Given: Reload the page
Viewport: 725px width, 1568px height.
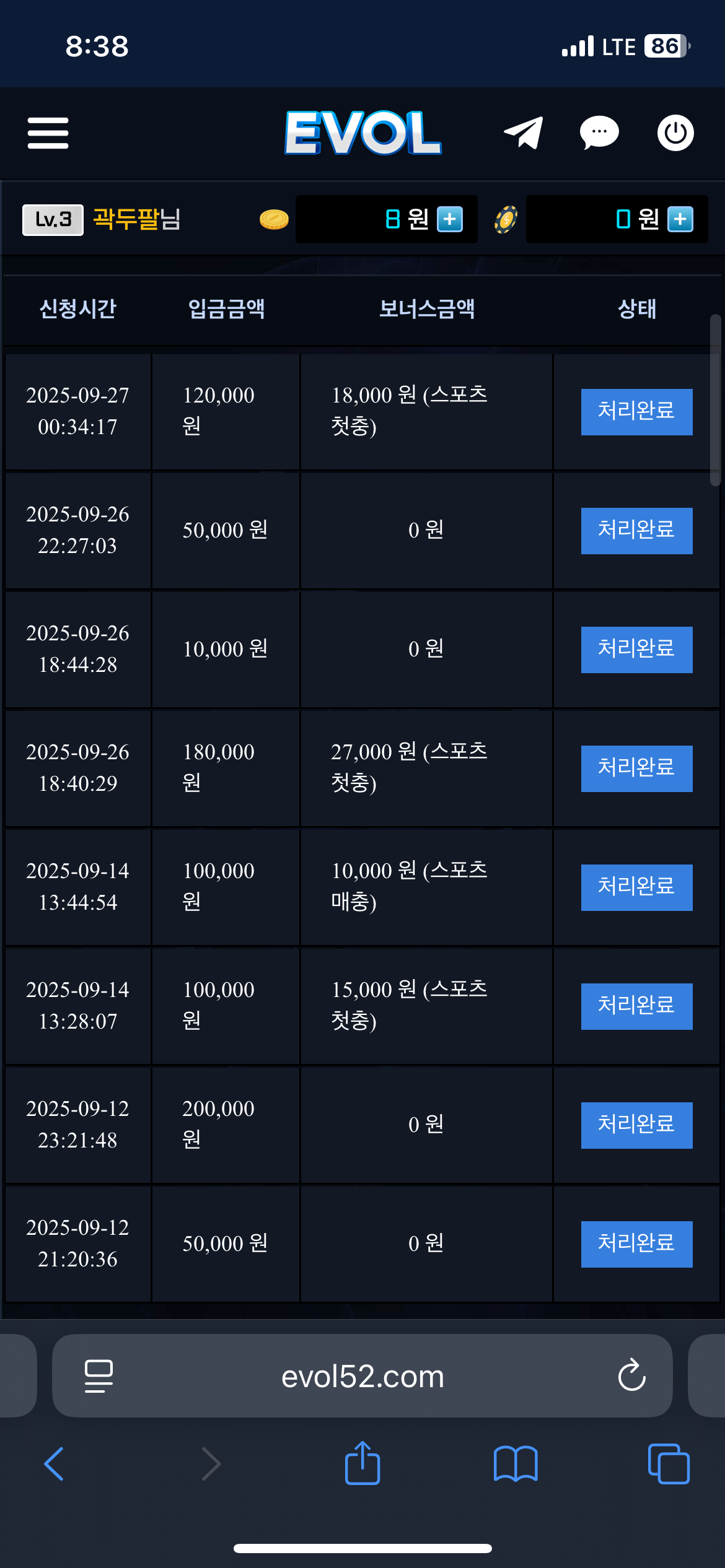Looking at the screenshot, I should pyautogui.click(x=631, y=1375).
